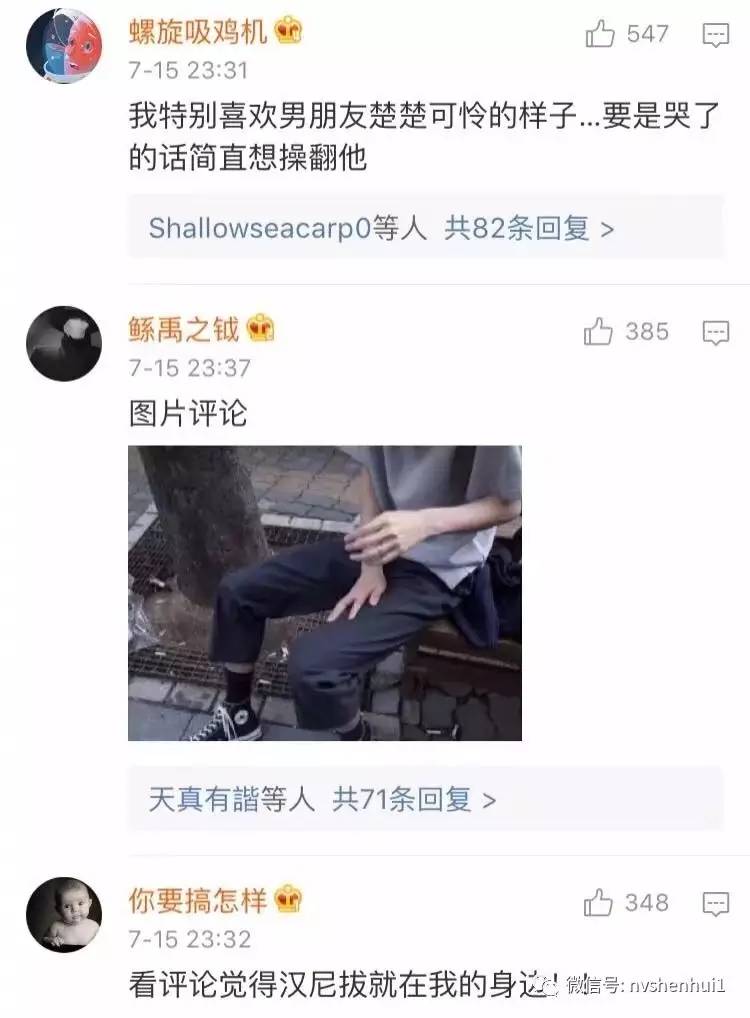750x1018 pixels.
Task: View the image in 鲧禹之钺's comment
Action: pos(325,593)
